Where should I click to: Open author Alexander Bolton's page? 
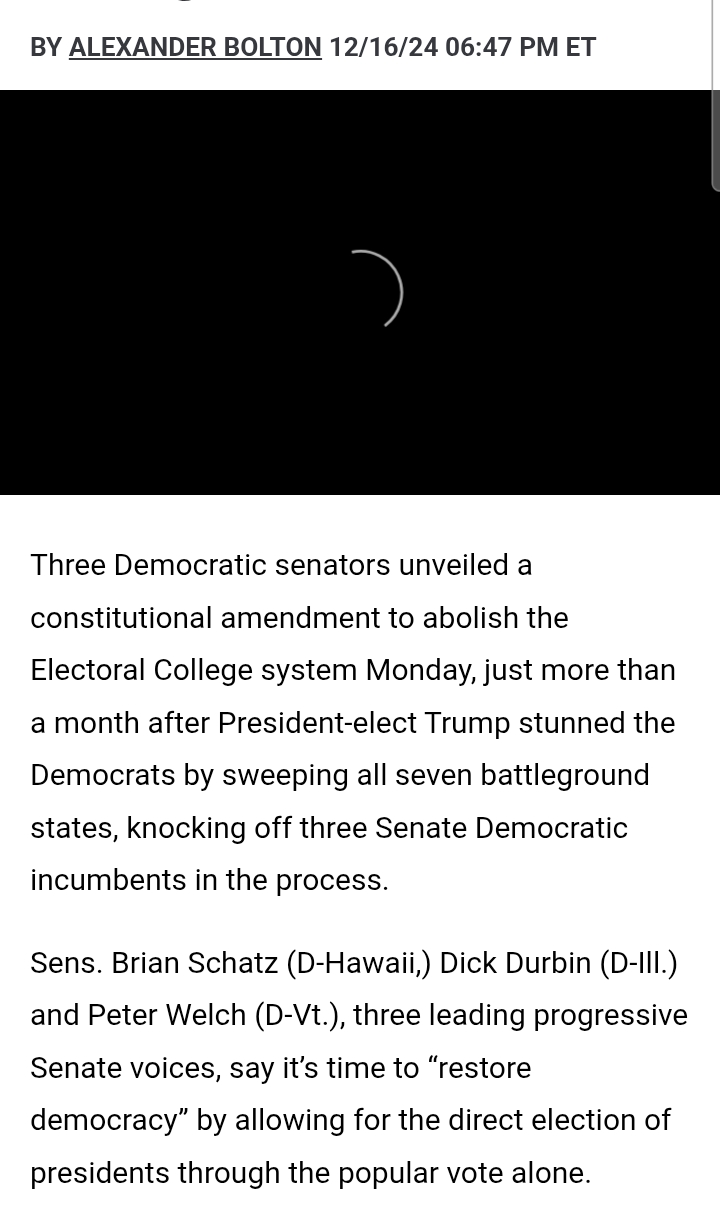195,47
